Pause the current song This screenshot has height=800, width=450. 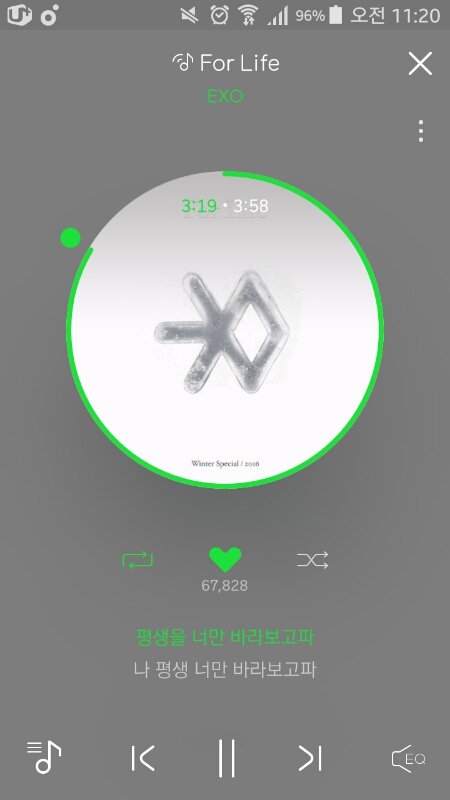click(227, 758)
